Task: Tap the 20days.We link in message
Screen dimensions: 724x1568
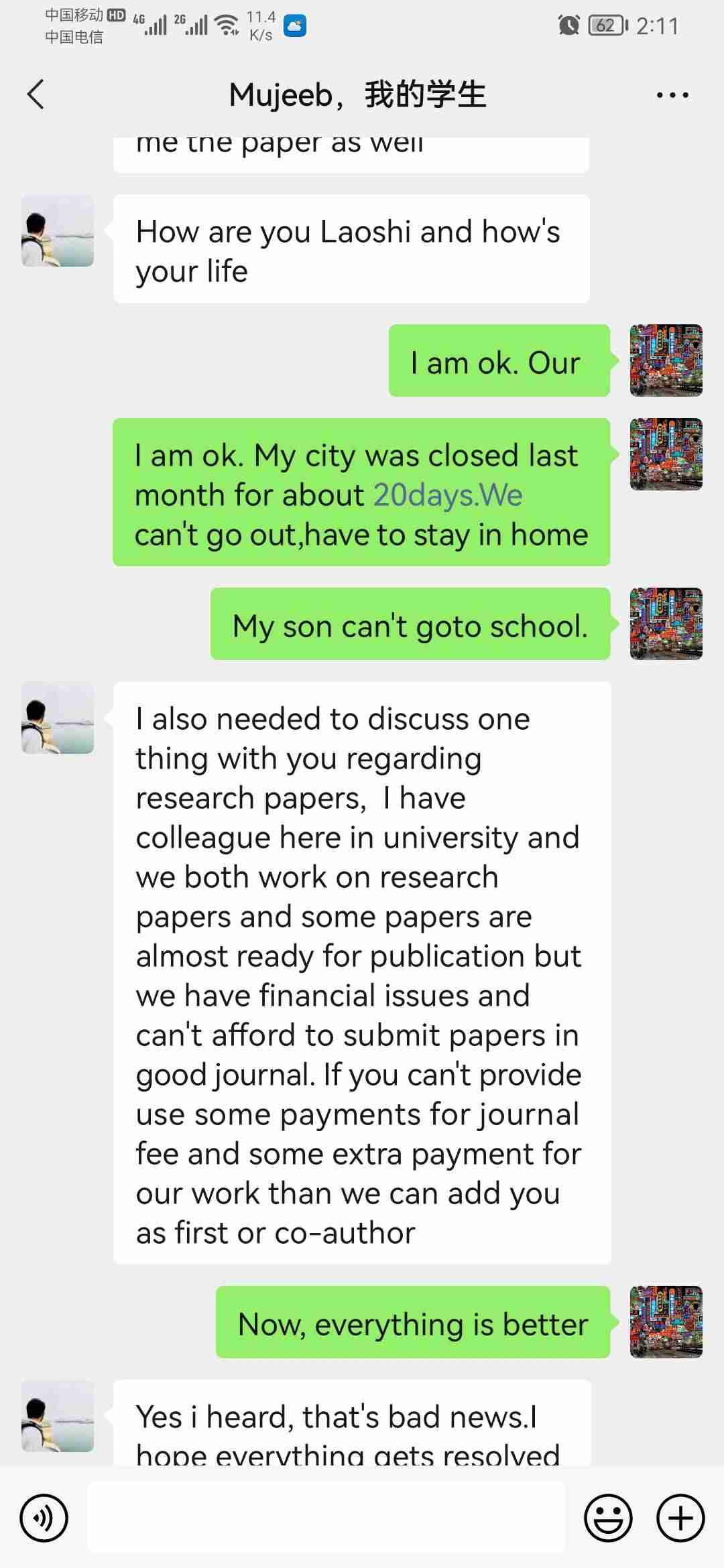Action: point(447,495)
